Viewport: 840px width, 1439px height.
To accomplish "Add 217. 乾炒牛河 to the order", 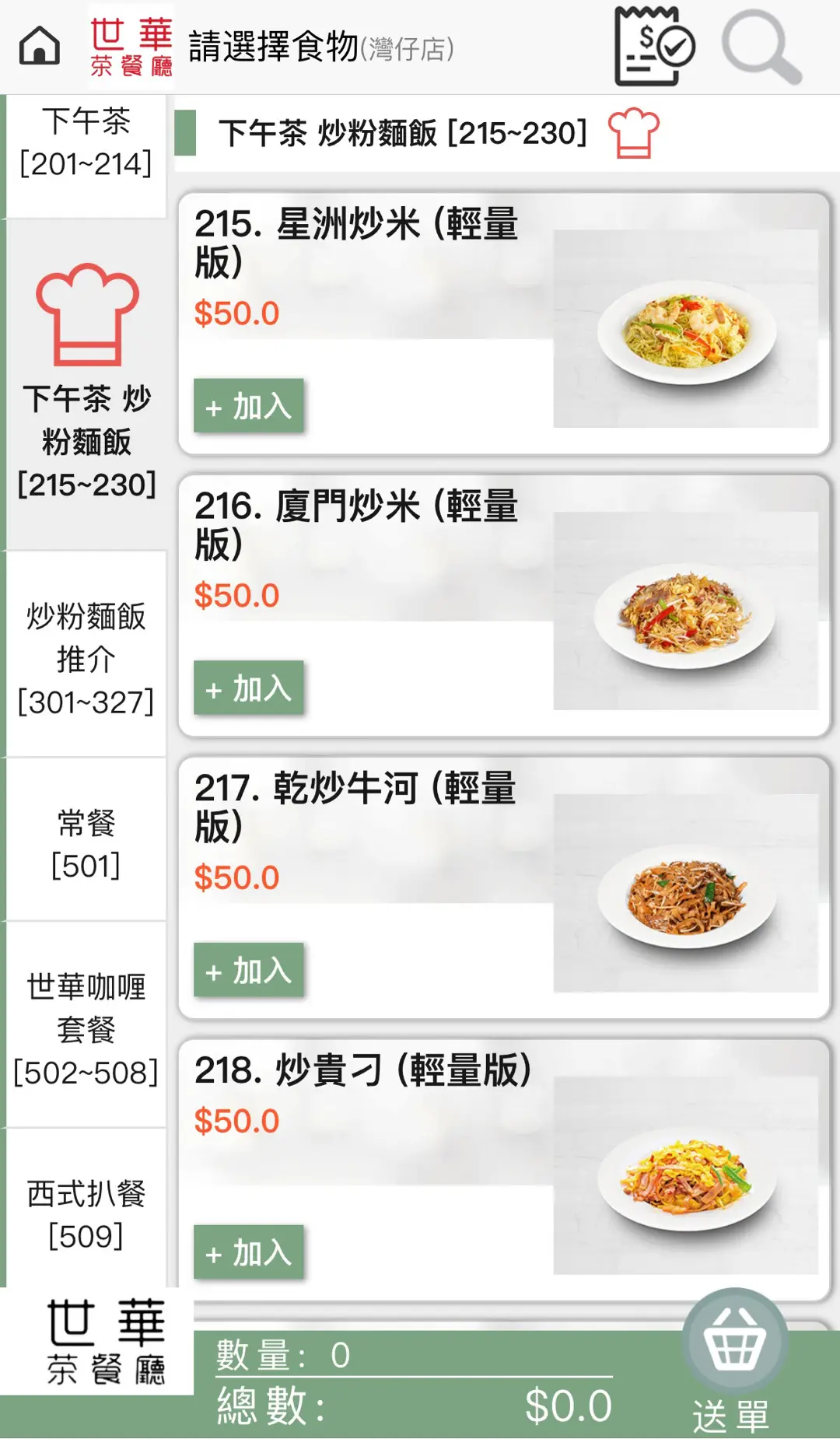I will 248,971.
